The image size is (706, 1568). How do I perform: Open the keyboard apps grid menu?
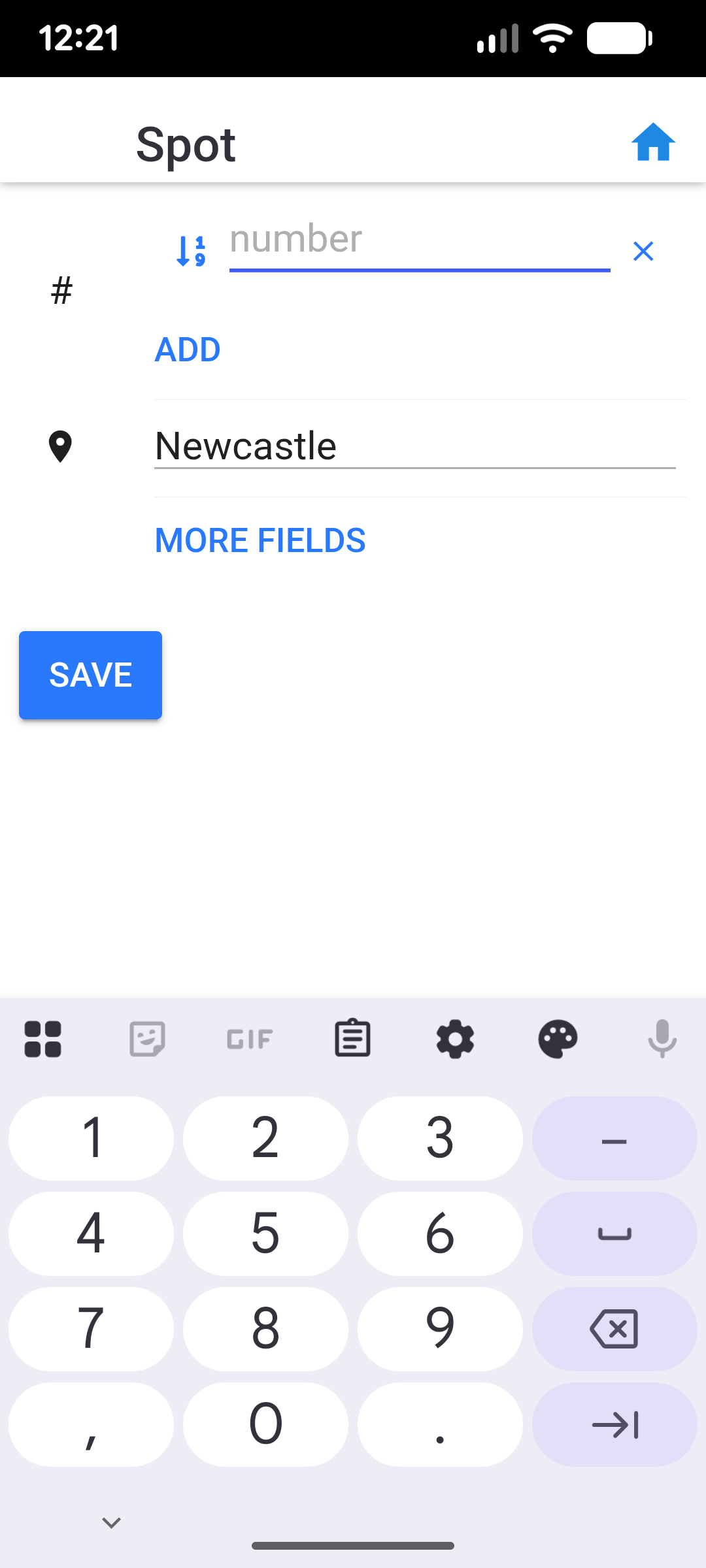43,1038
